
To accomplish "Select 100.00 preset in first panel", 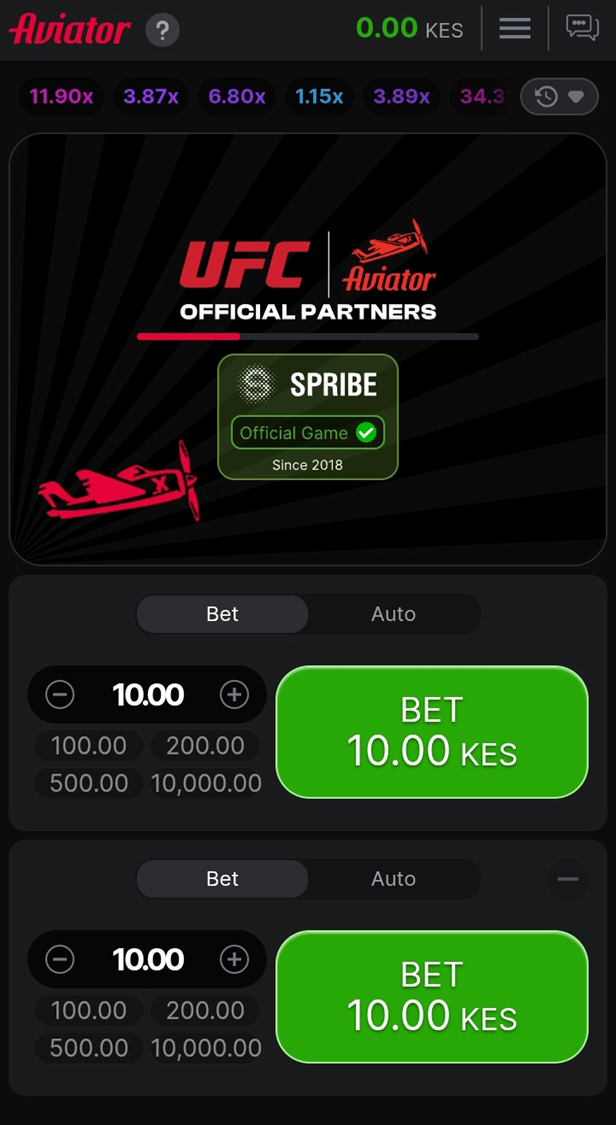I will point(89,746).
